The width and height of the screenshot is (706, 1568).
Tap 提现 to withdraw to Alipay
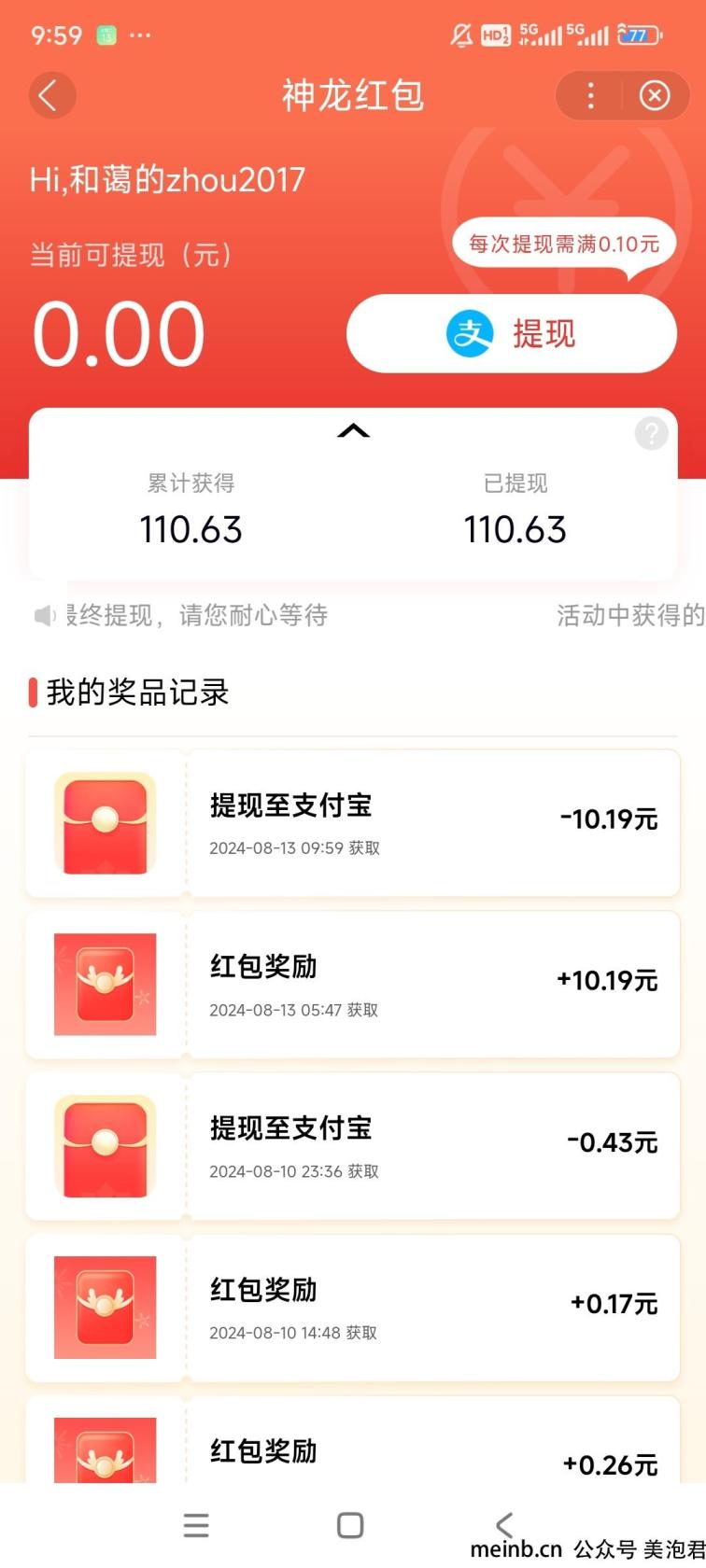(x=512, y=334)
